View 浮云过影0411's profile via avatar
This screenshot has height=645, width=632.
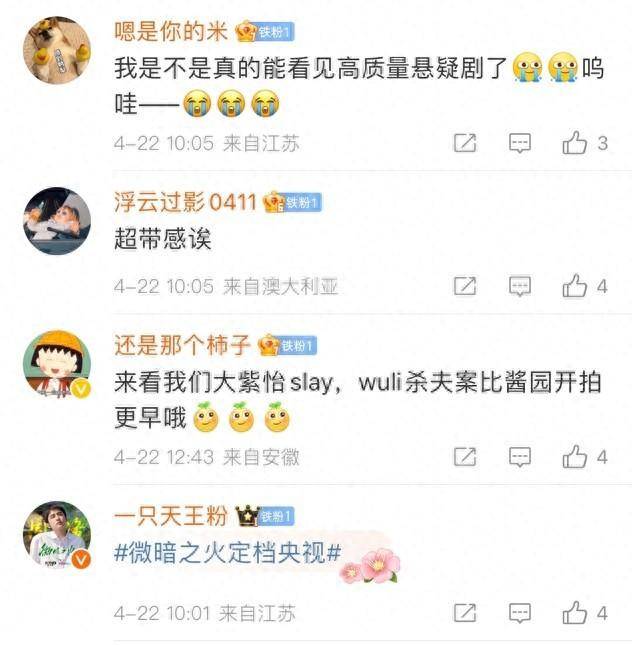57,221
